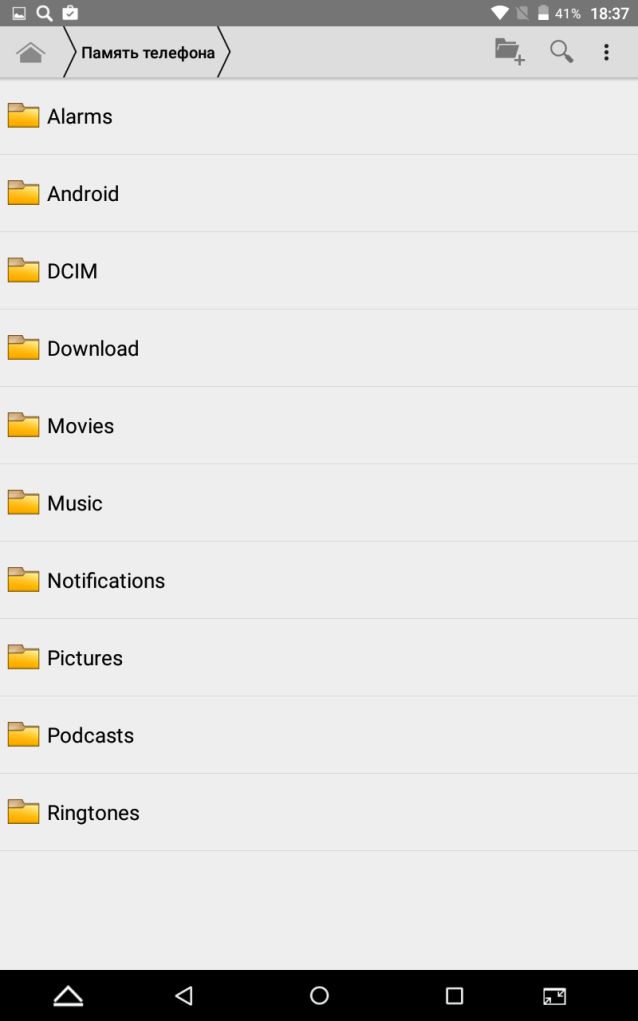
Task: Open the Podcasts folder
Action: 319,736
